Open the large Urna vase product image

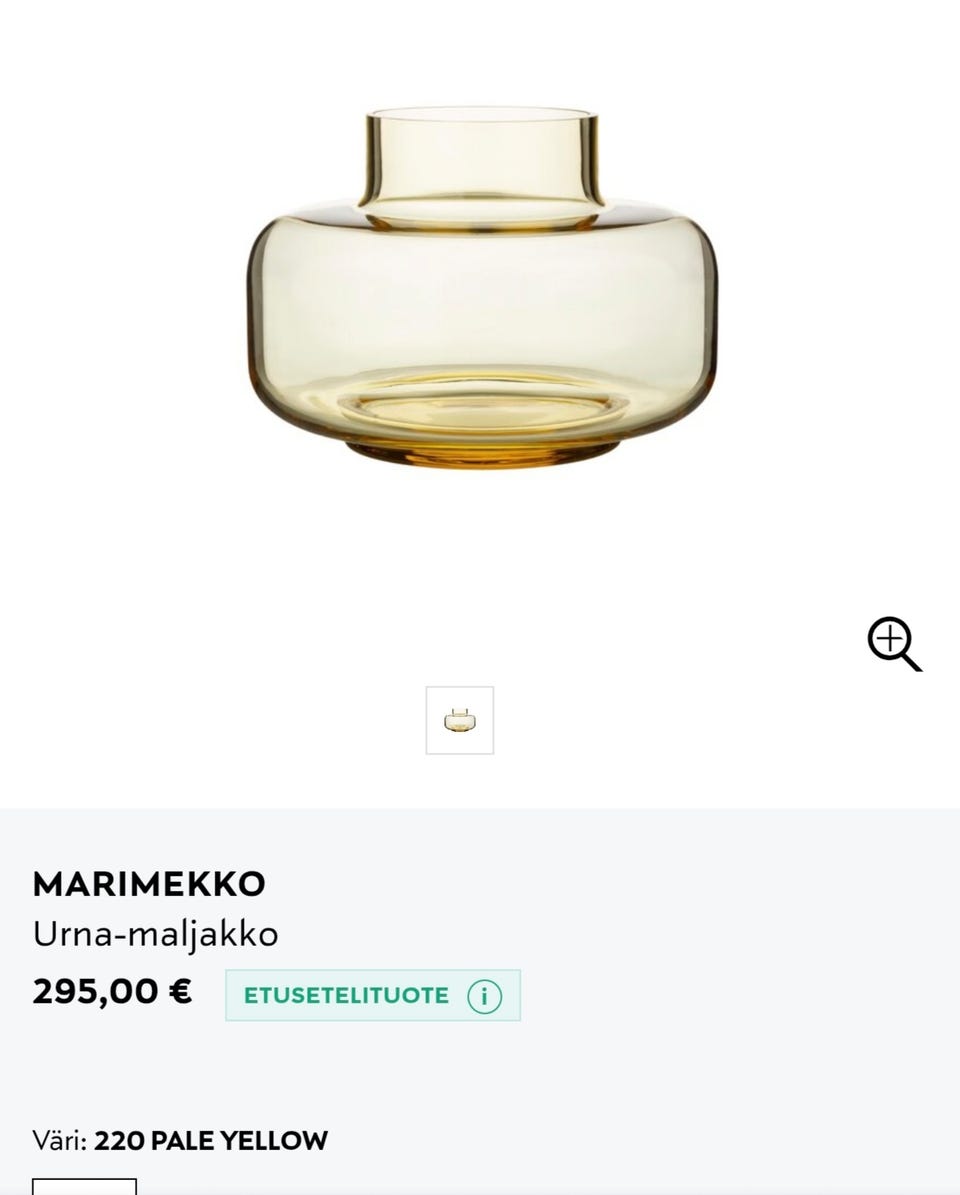tap(481, 290)
